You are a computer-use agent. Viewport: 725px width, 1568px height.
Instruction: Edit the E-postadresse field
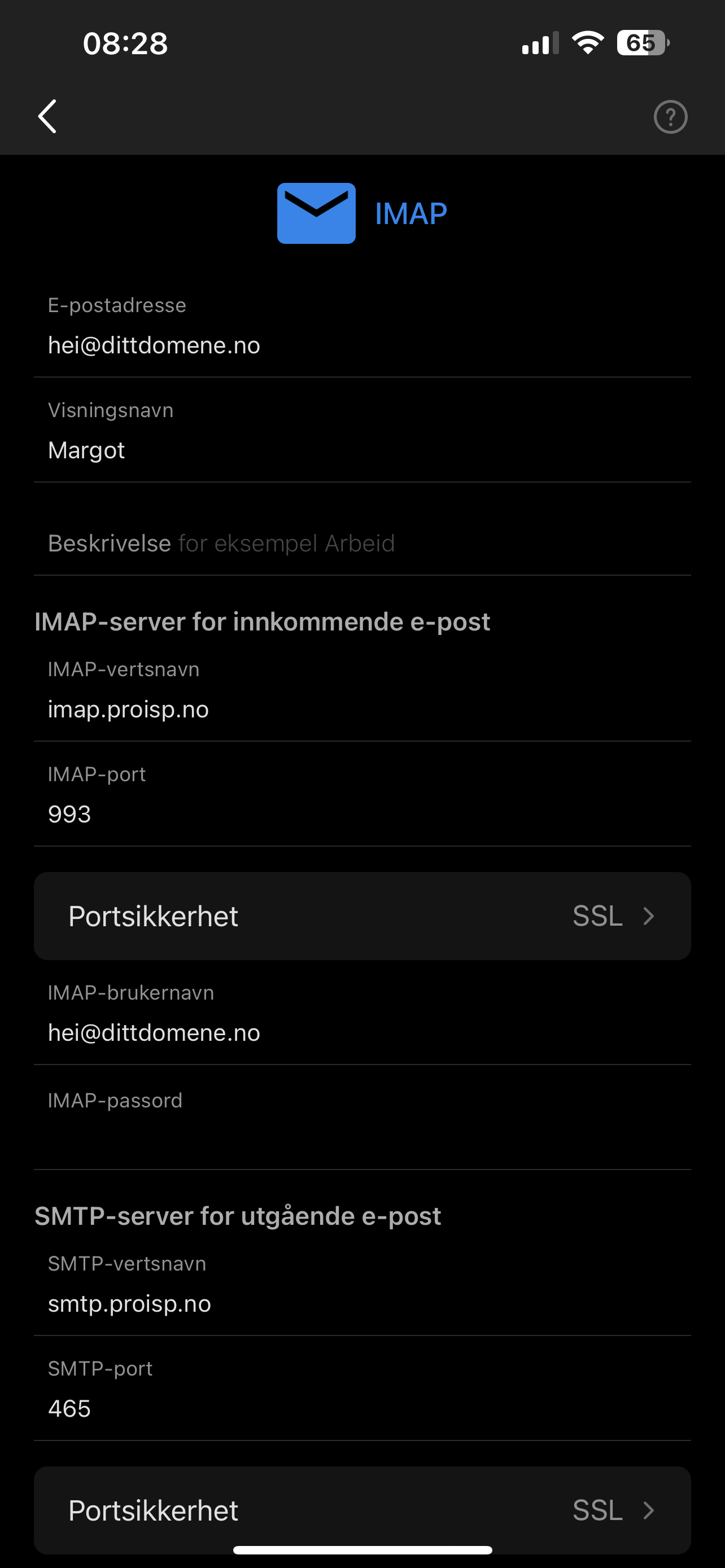(362, 345)
